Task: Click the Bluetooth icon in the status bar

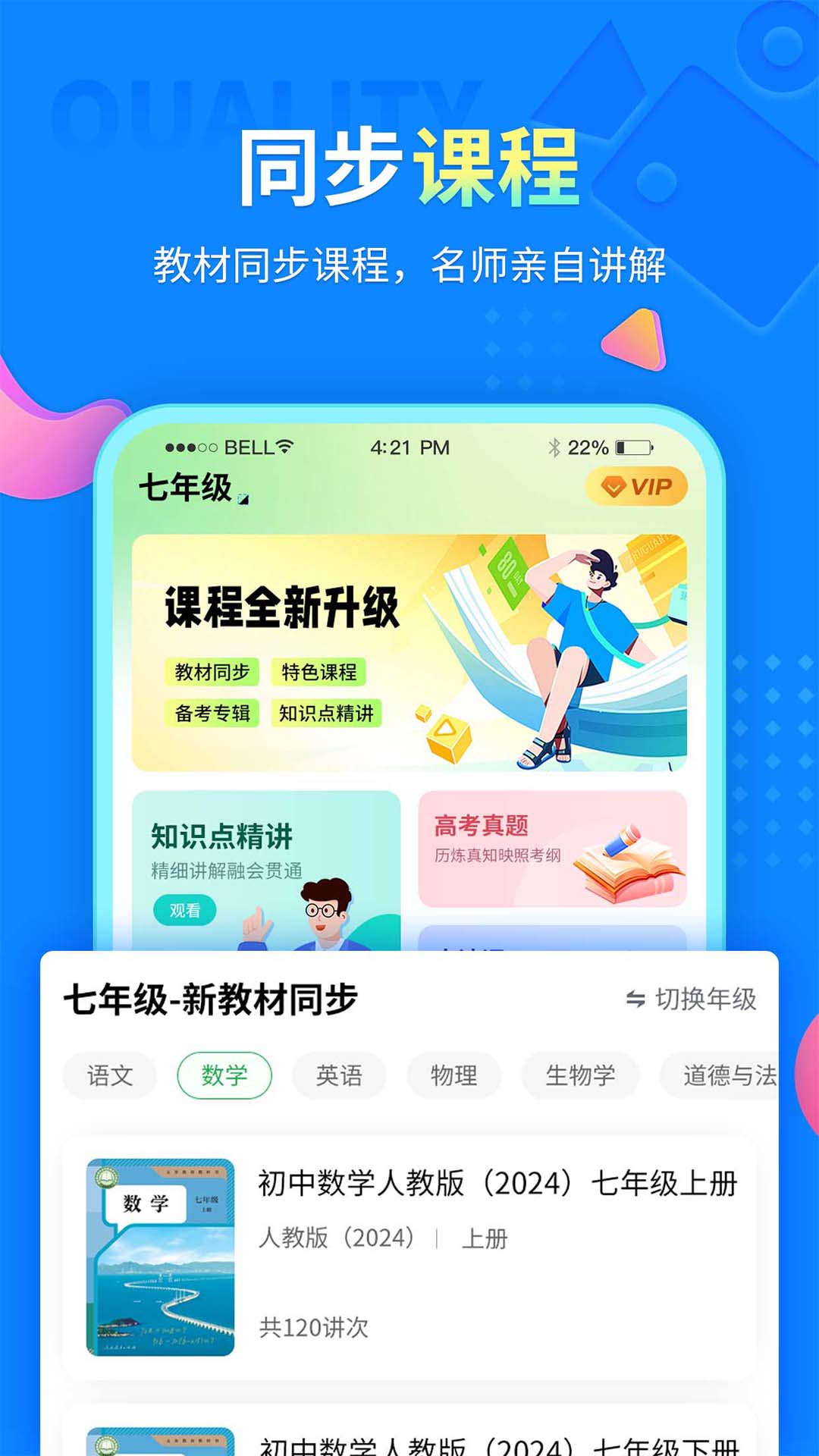Action: (x=553, y=447)
